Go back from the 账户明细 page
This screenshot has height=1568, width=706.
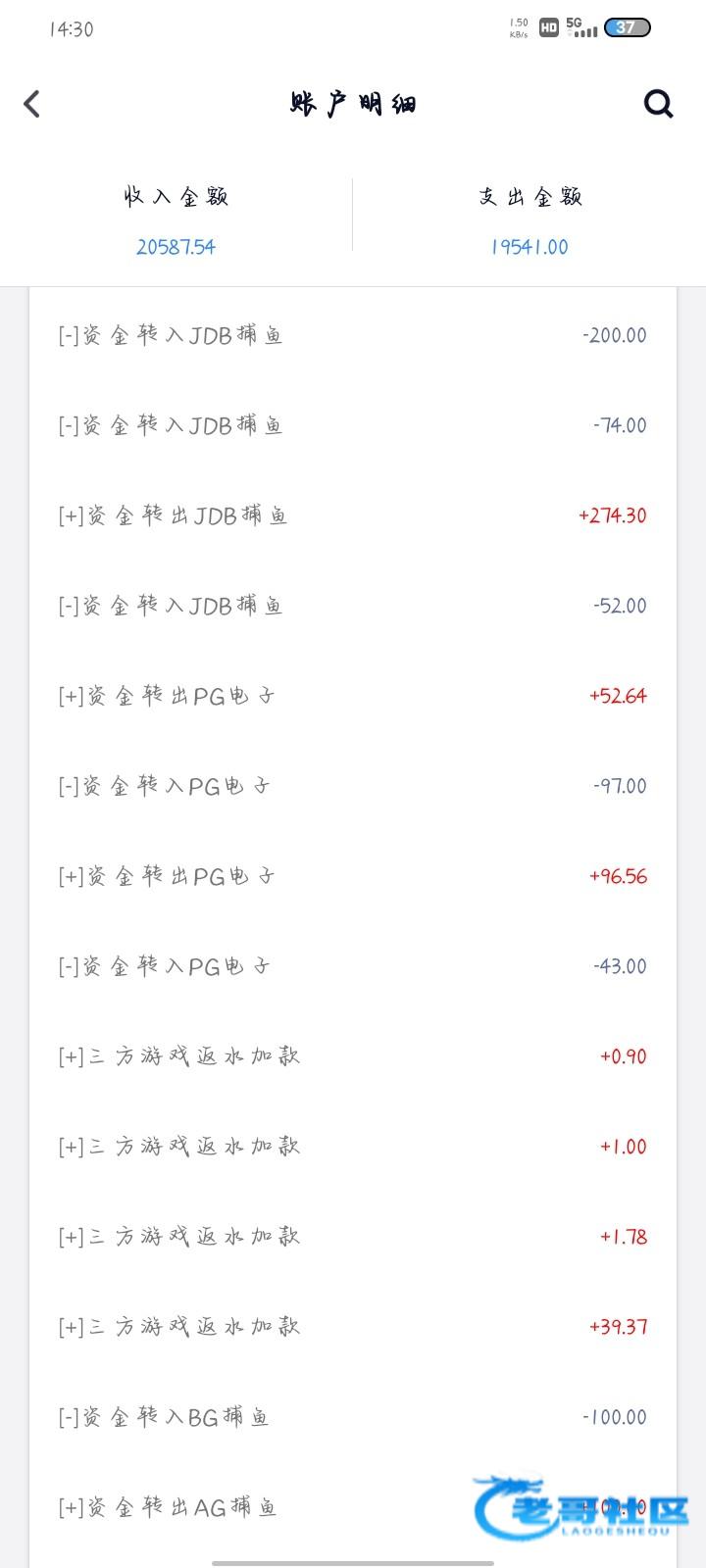(32, 104)
